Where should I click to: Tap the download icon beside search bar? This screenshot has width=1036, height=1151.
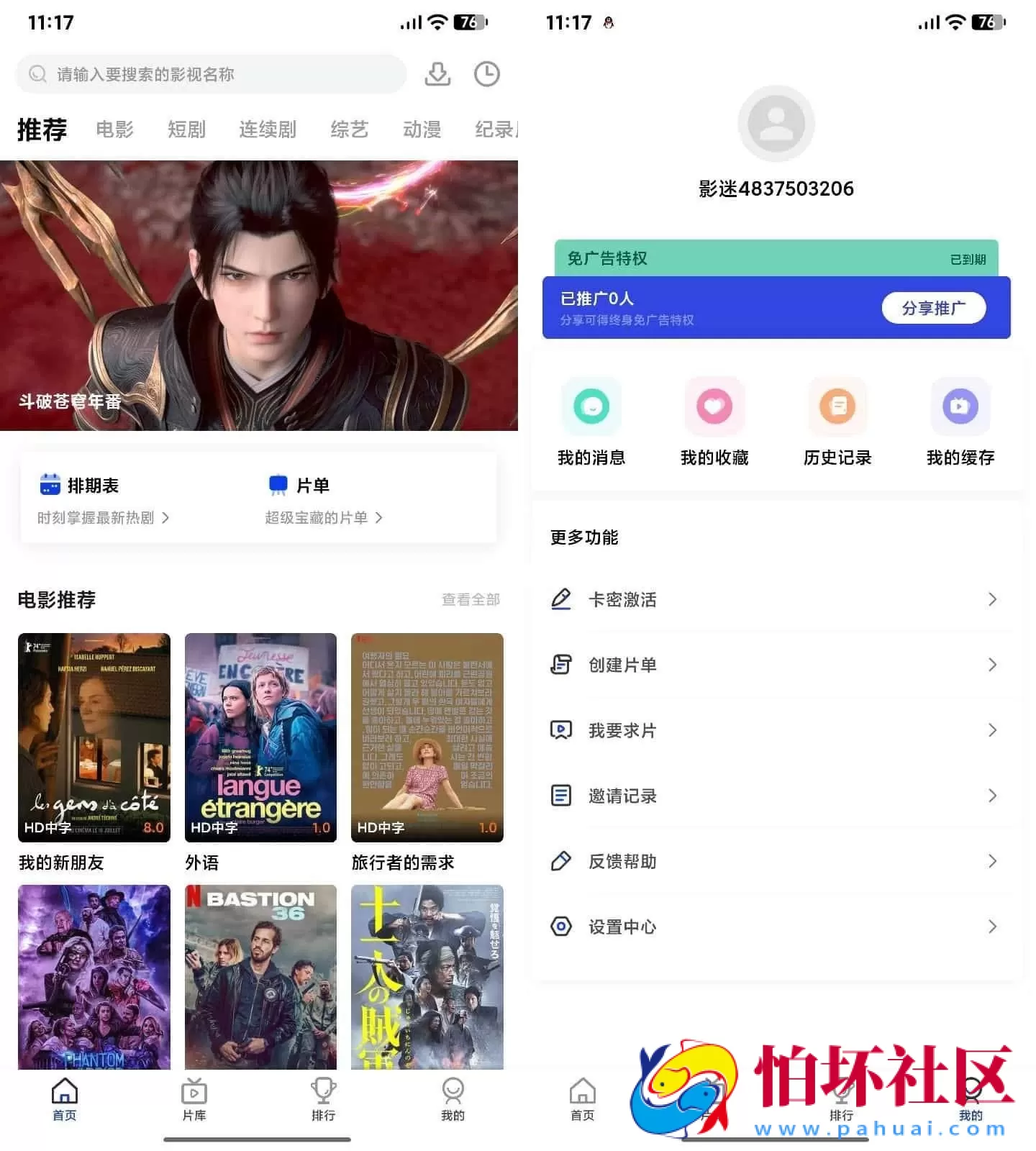(x=438, y=74)
